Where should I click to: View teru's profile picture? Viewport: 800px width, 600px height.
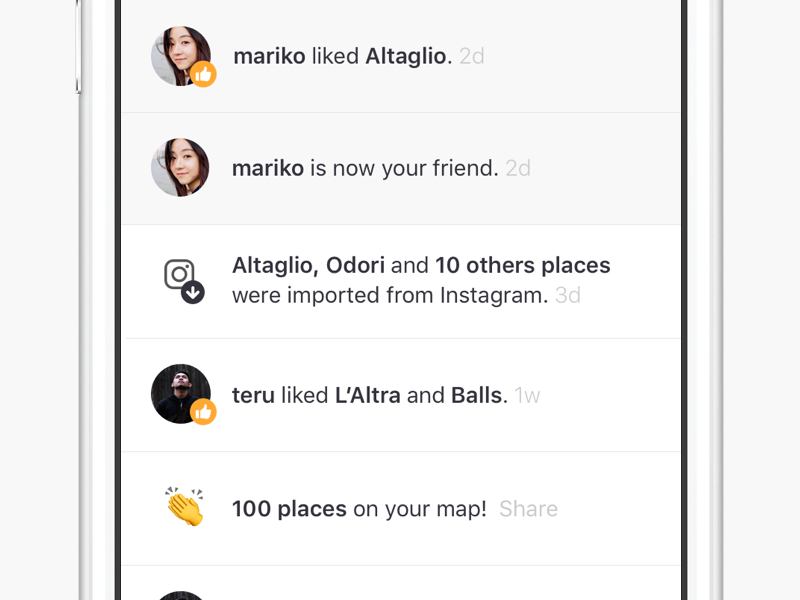(180, 393)
